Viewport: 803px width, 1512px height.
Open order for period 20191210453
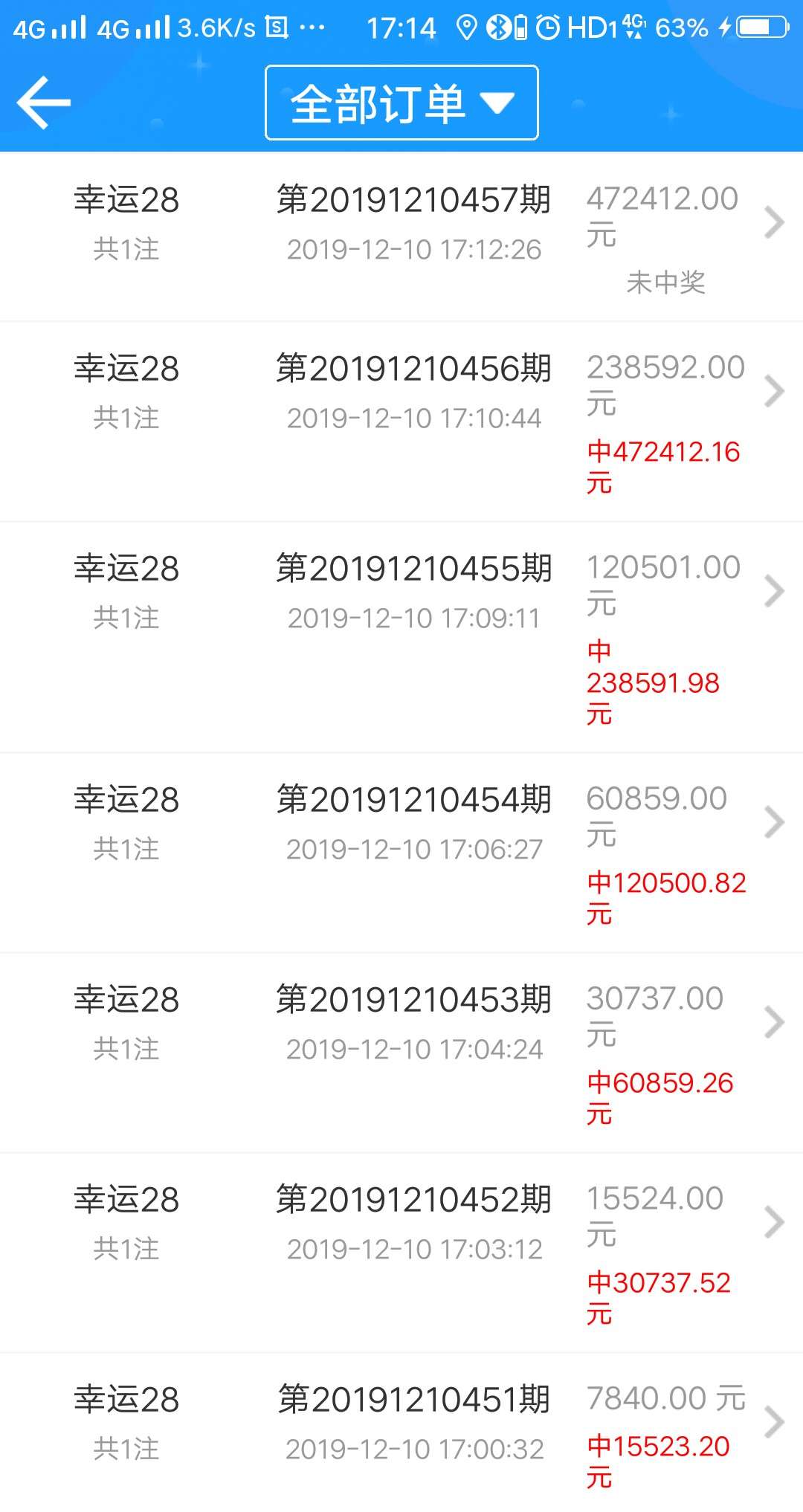(x=401, y=1053)
